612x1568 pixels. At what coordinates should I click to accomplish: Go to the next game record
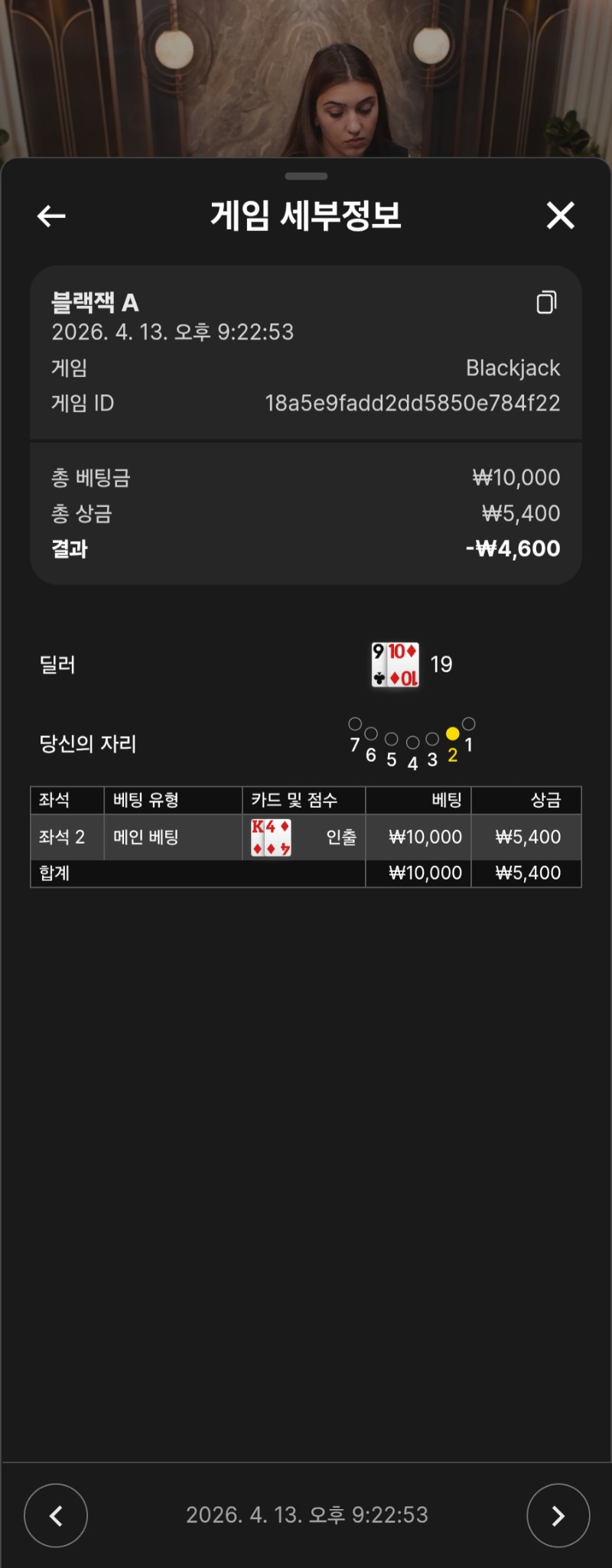tap(558, 1515)
